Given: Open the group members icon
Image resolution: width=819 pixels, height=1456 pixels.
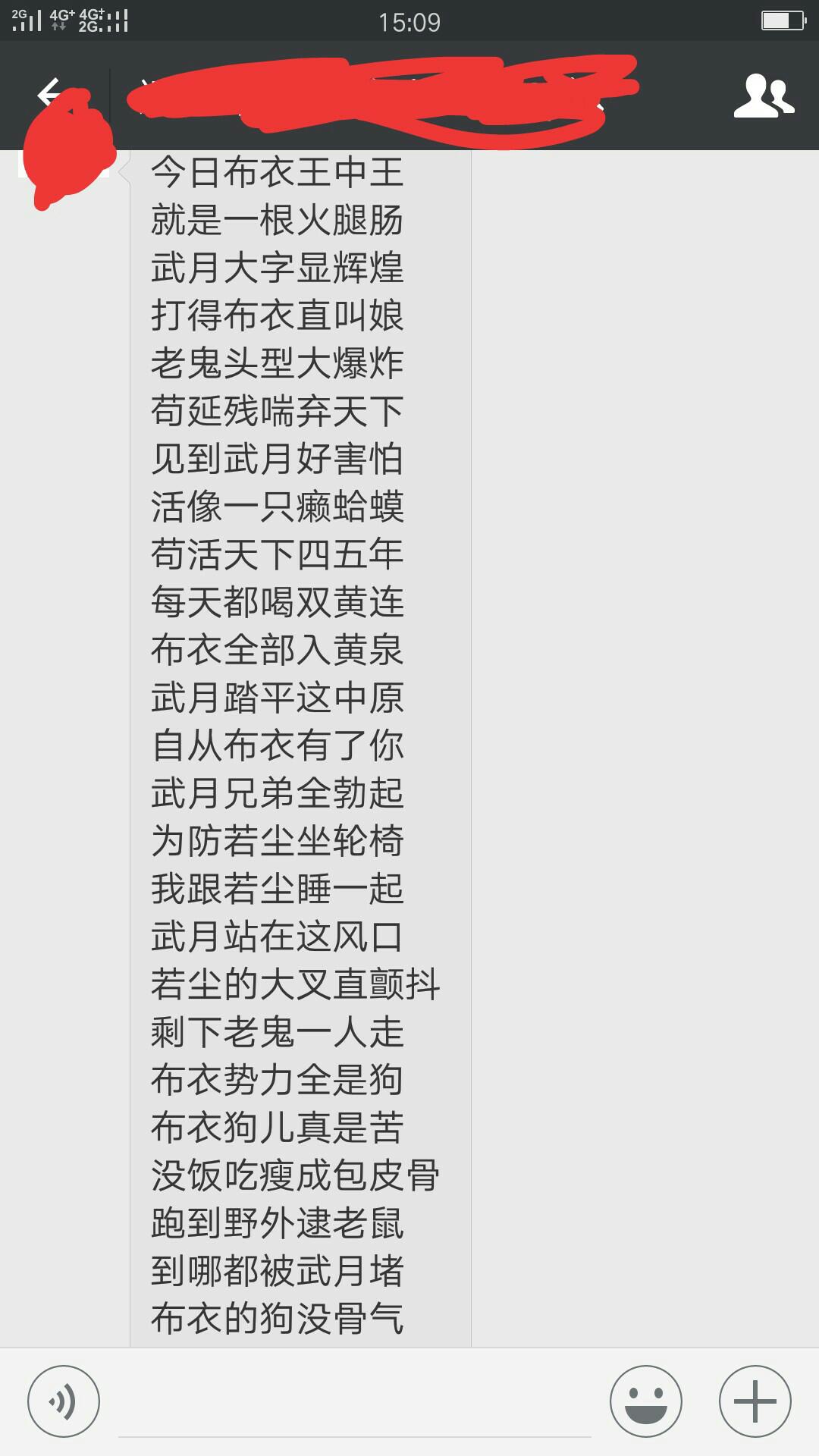Looking at the screenshot, I should 764,96.
